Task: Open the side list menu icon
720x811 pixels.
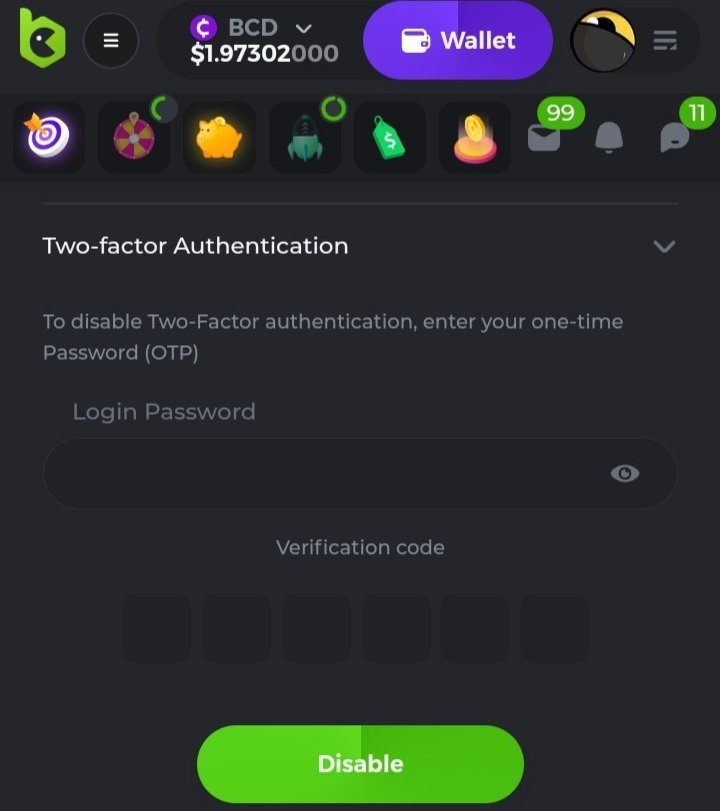Action: point(665,41)
